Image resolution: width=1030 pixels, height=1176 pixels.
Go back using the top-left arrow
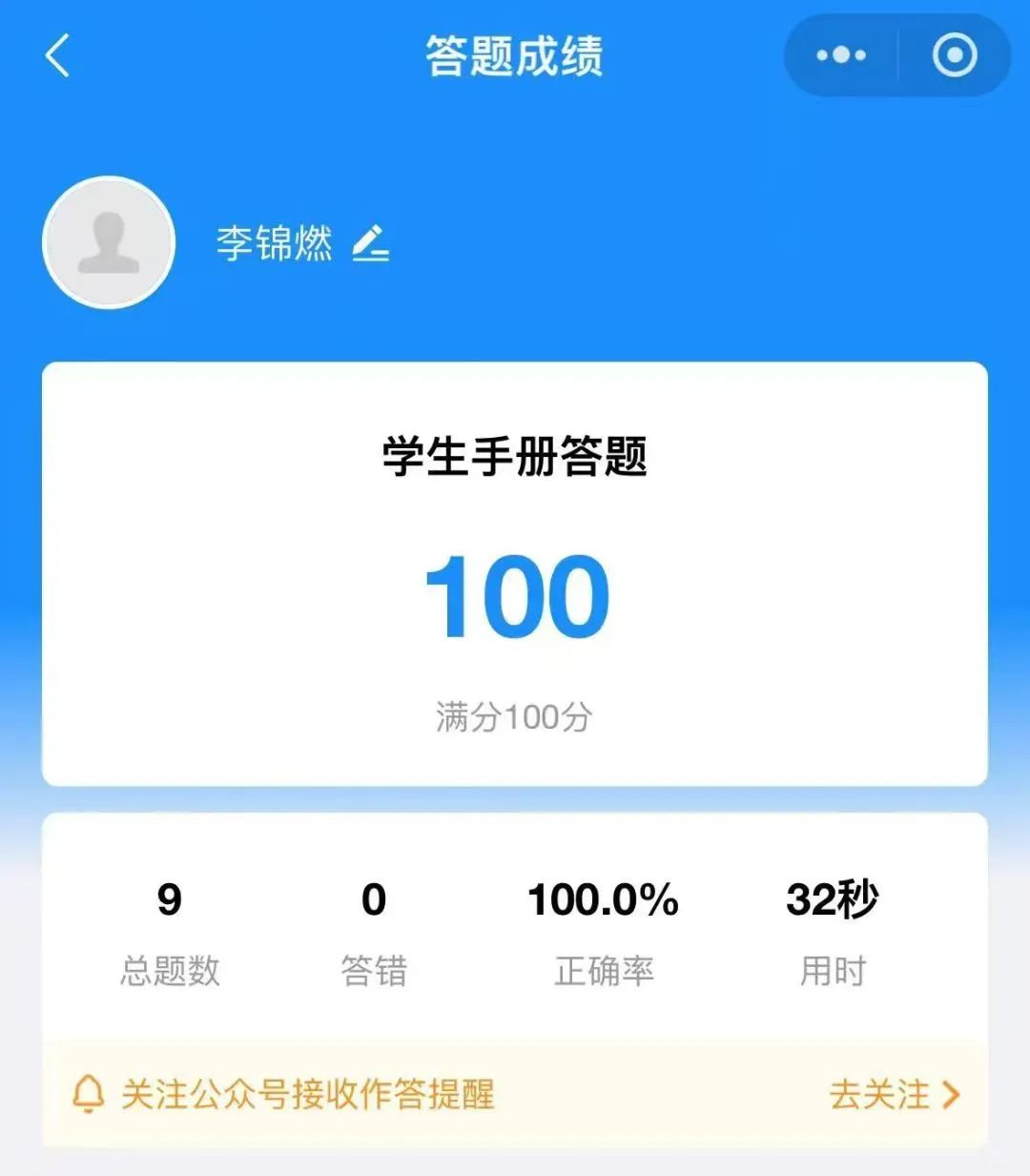58,55
